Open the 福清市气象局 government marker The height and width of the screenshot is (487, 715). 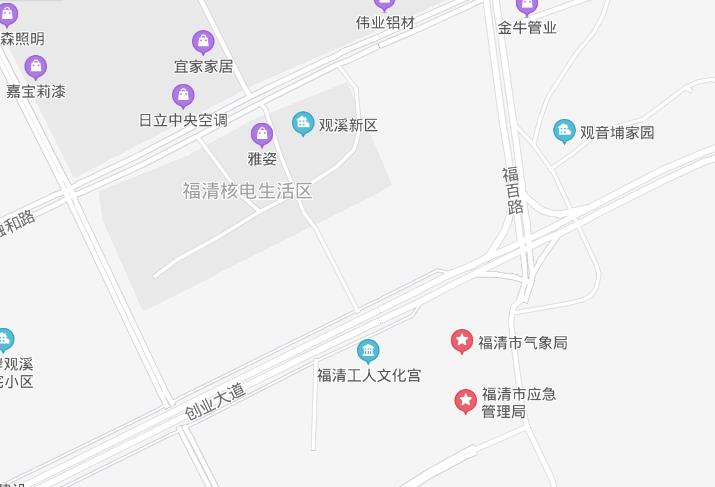point(461,342)
